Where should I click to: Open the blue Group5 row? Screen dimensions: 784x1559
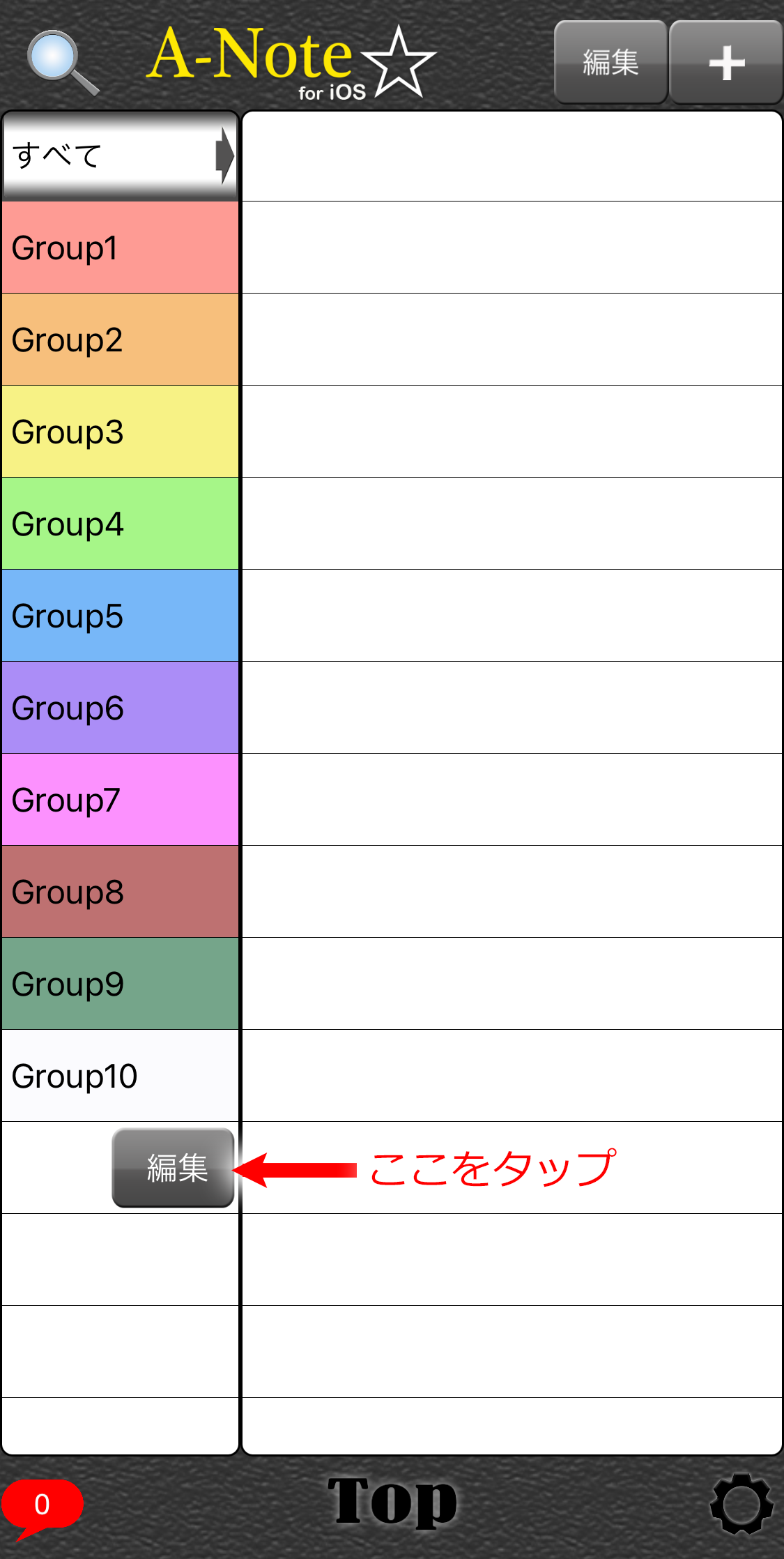(x=121, y=616)
